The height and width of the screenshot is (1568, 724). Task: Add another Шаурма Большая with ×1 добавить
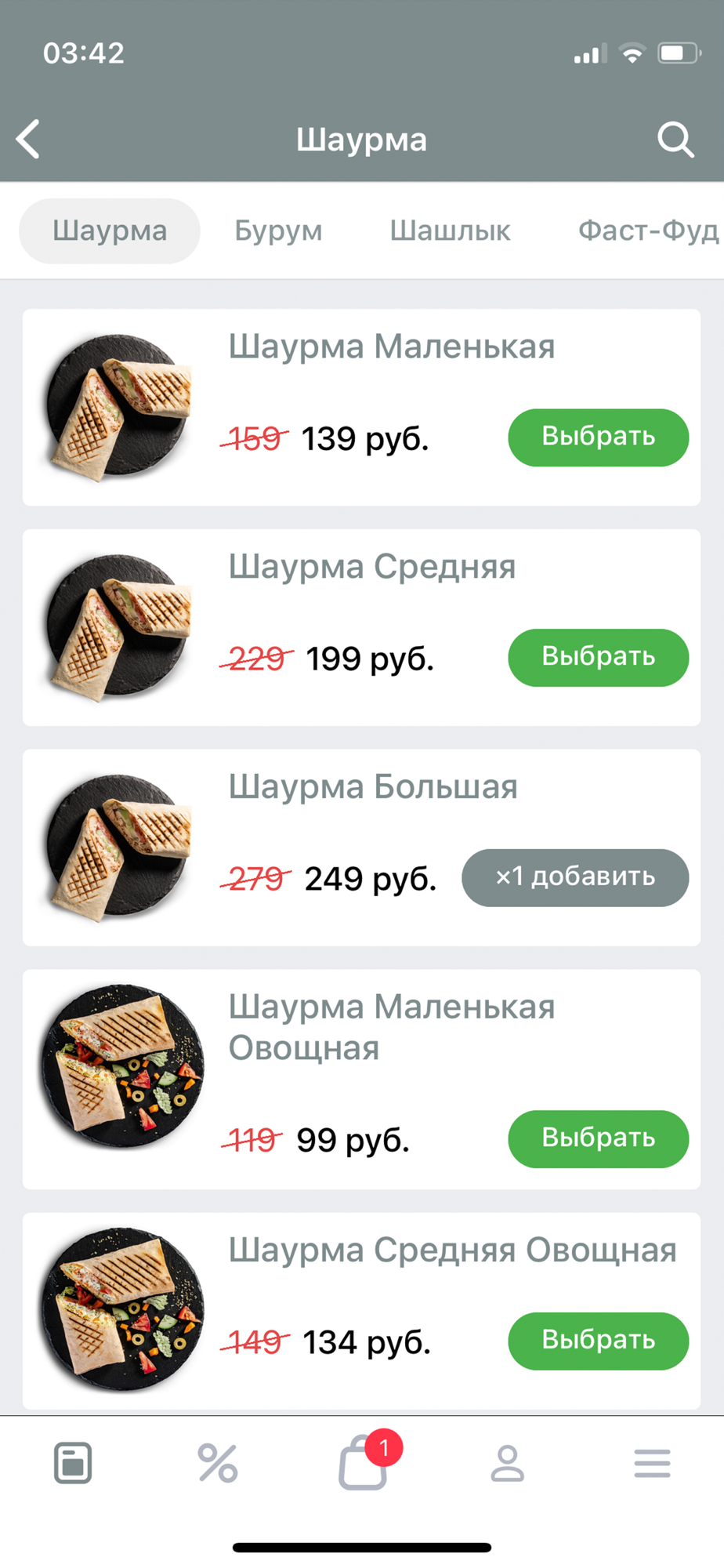pyautogui.click(x=575, y=877)
